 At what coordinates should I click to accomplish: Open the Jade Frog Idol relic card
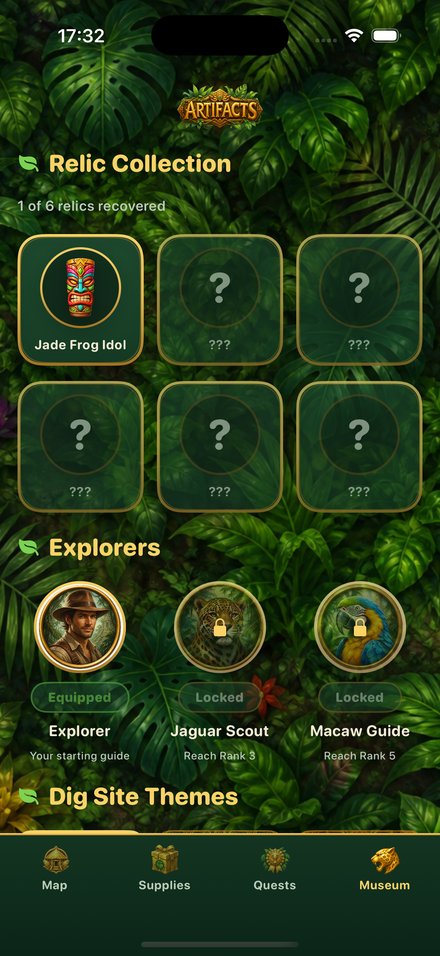80,299
